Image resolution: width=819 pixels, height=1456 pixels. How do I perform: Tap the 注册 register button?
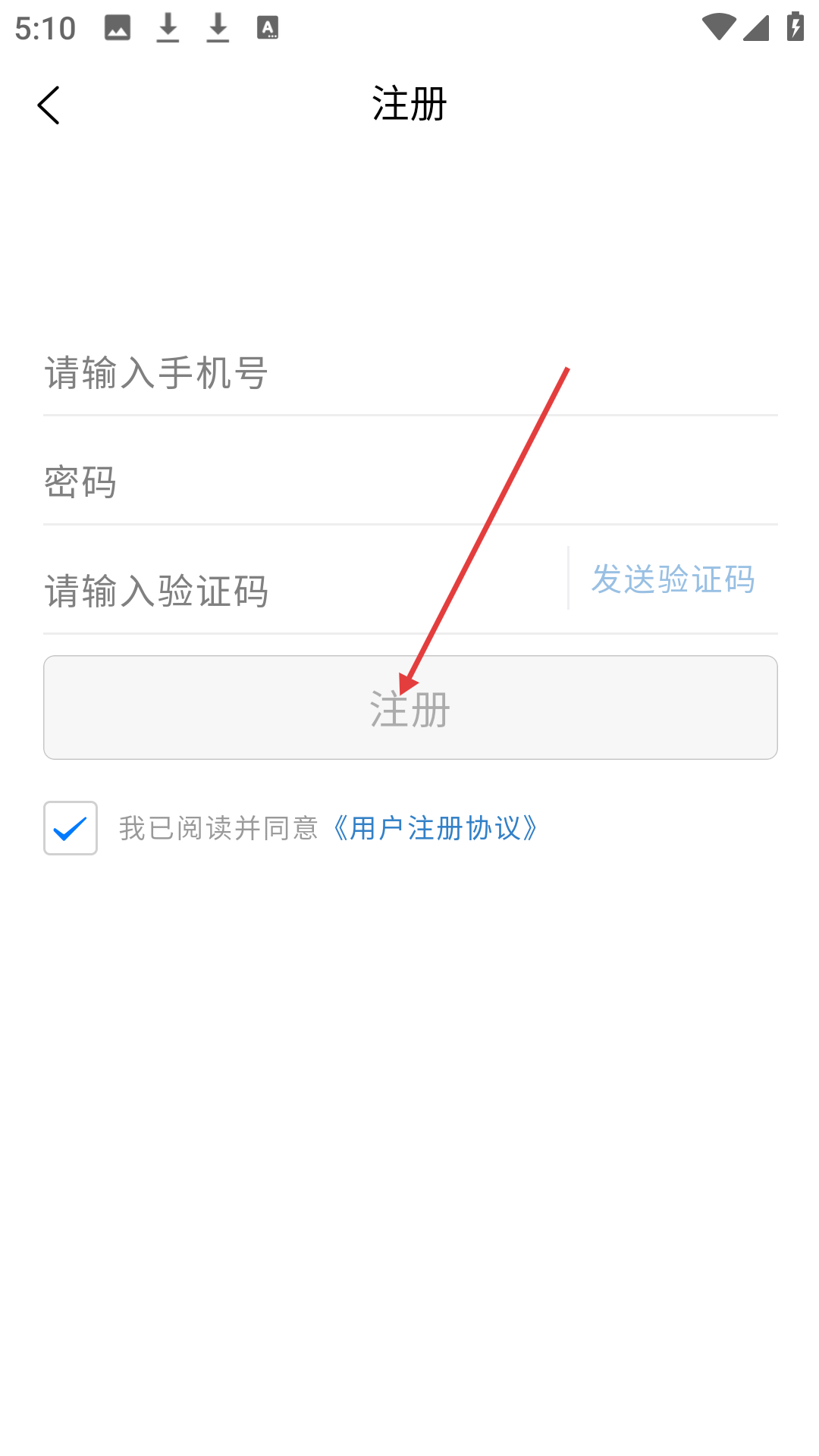pyautogui.click(x=410, y=708)
